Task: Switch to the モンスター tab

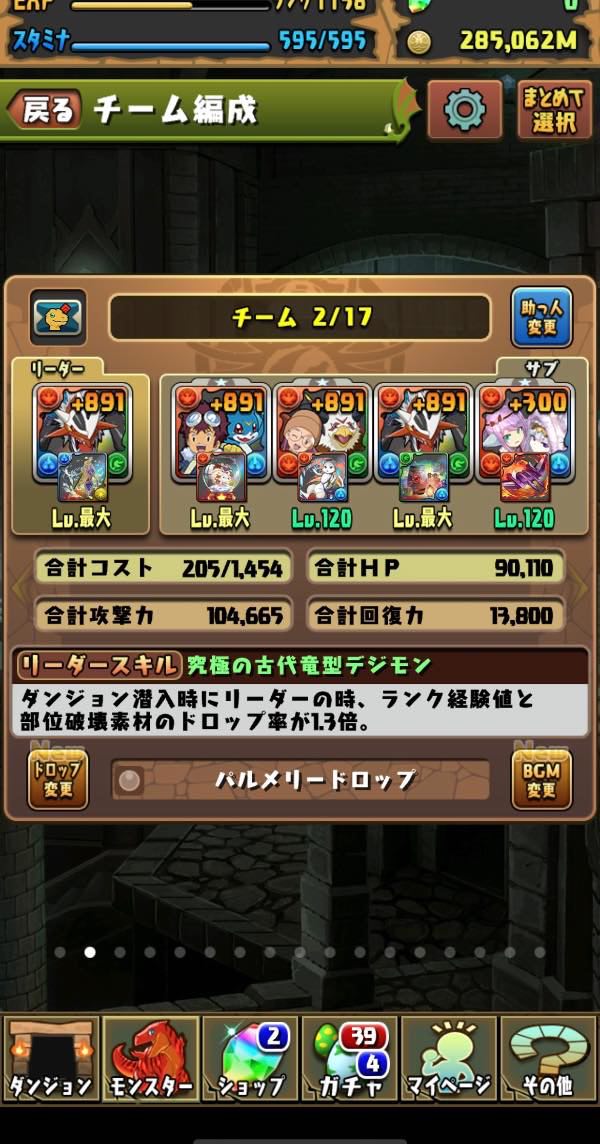Action: (x=150, y=1058)
